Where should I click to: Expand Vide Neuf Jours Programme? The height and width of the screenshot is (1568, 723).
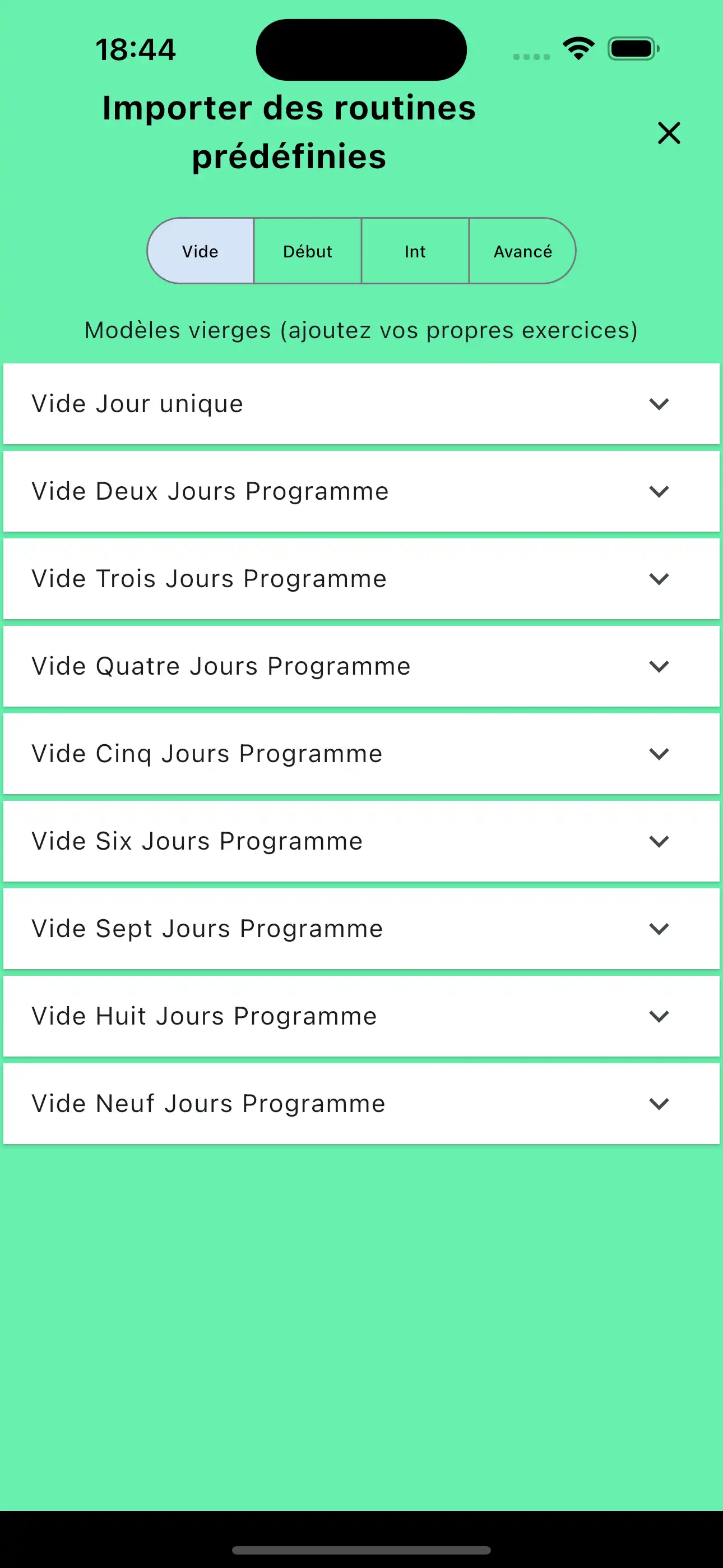click(659, 1104)
